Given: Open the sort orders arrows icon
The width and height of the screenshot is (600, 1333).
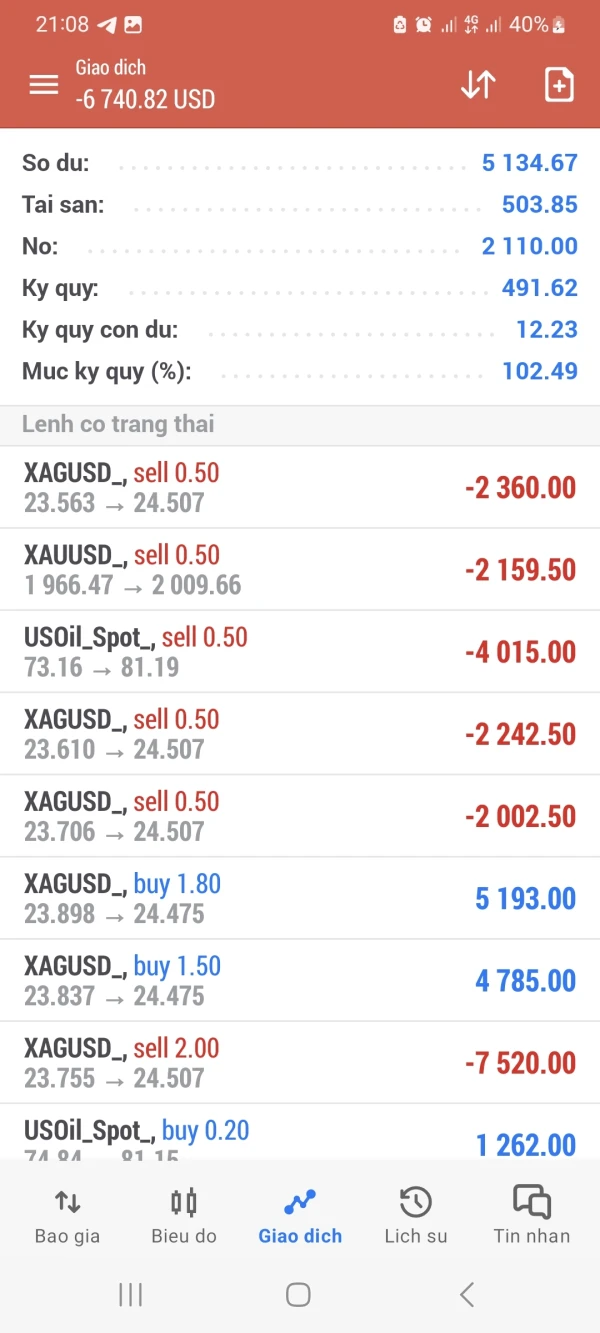Looking at the screenshot, I should pos(478,85).
